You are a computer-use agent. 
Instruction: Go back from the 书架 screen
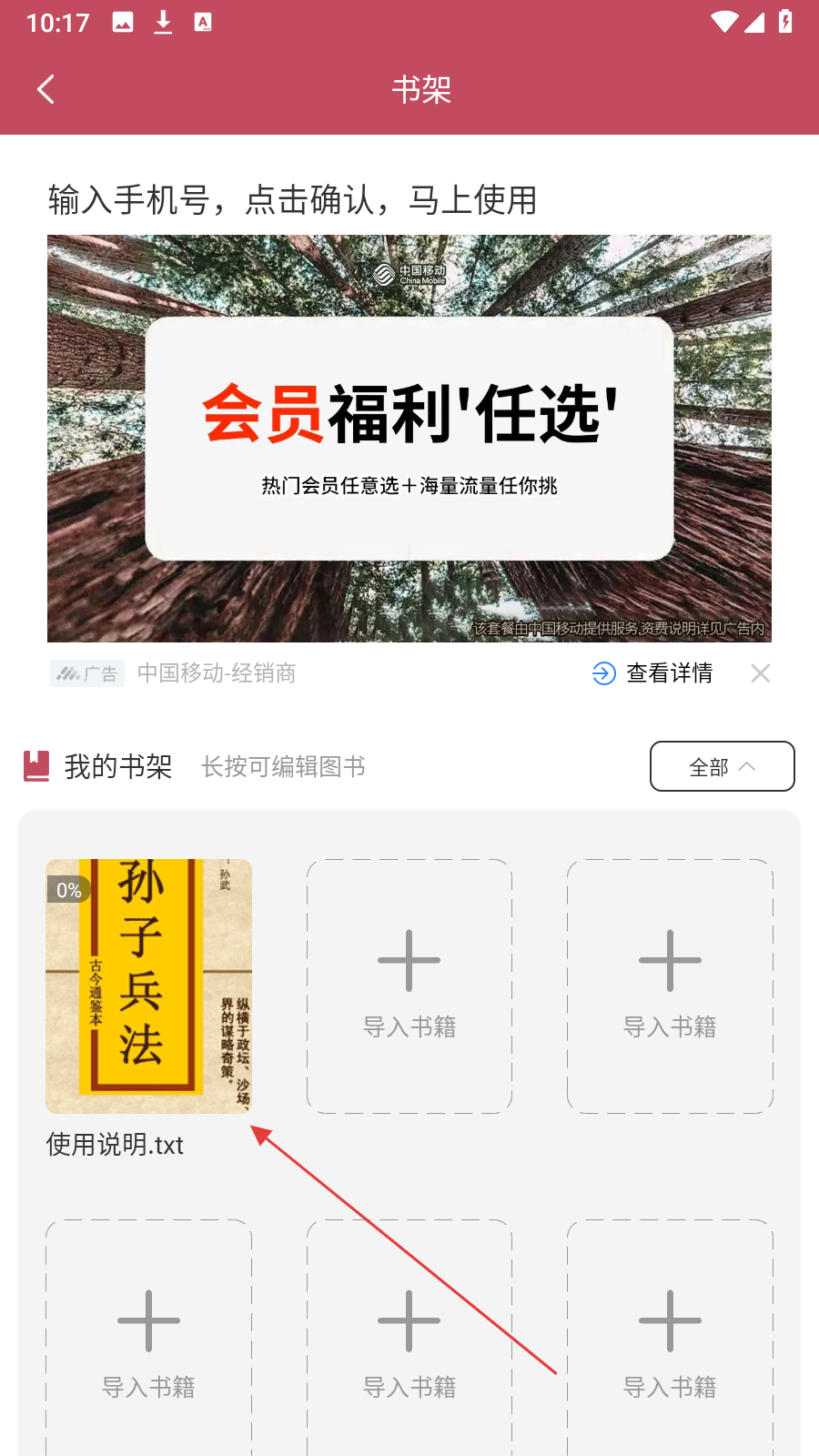pyautogui.click(x=46, y=89)
